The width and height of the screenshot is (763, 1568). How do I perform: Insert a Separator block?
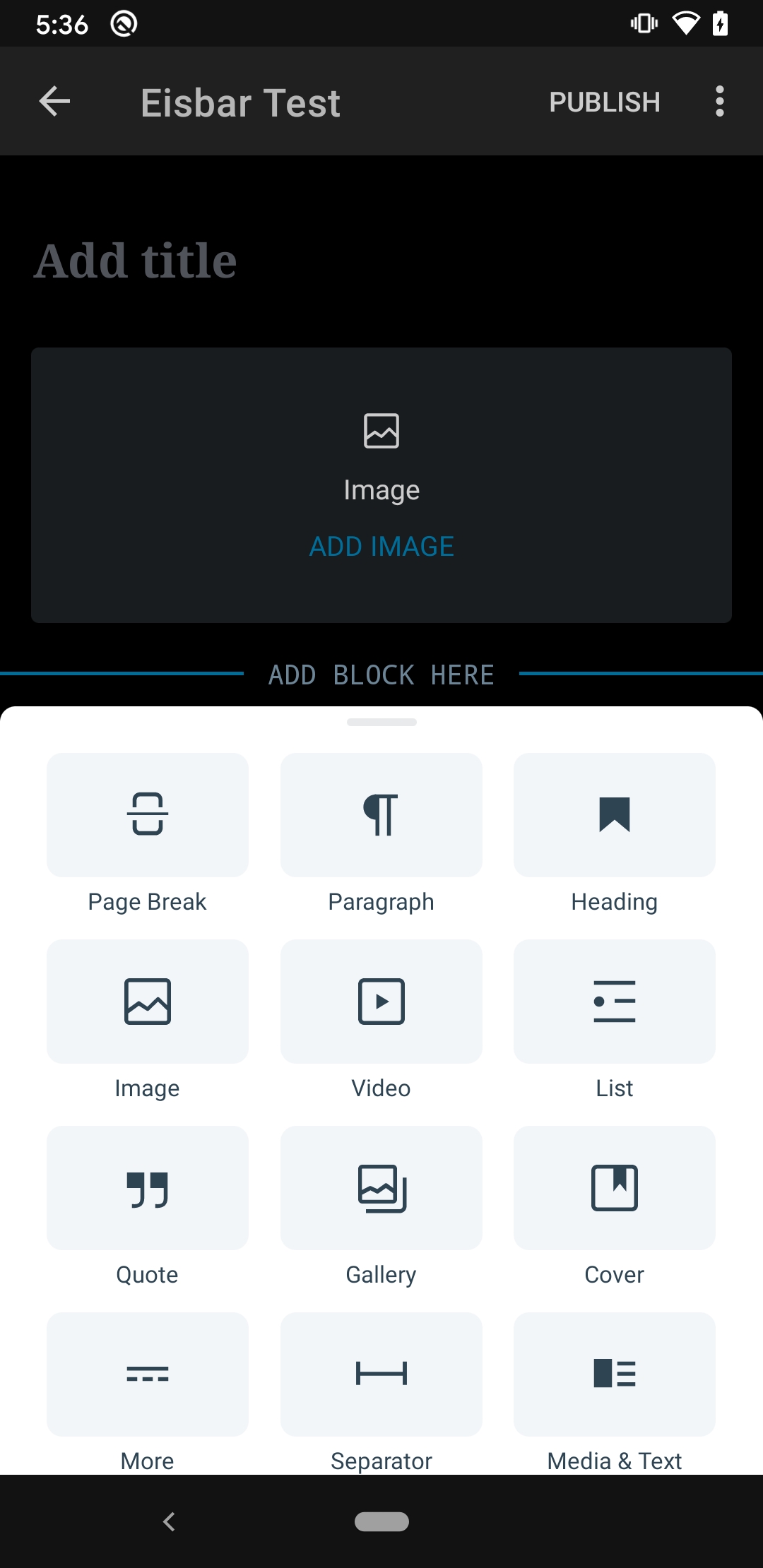381,1375
